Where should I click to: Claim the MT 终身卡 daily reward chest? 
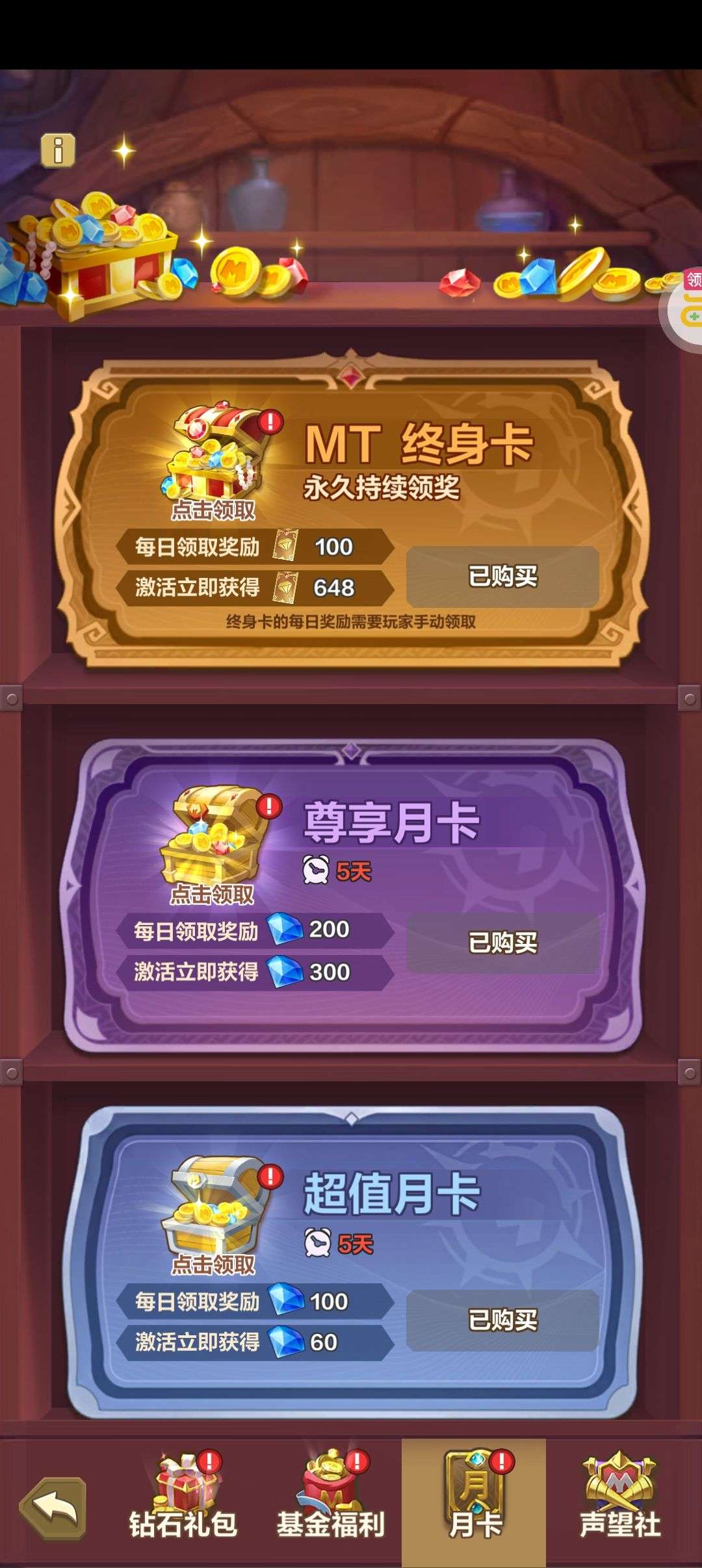point(214,460)
